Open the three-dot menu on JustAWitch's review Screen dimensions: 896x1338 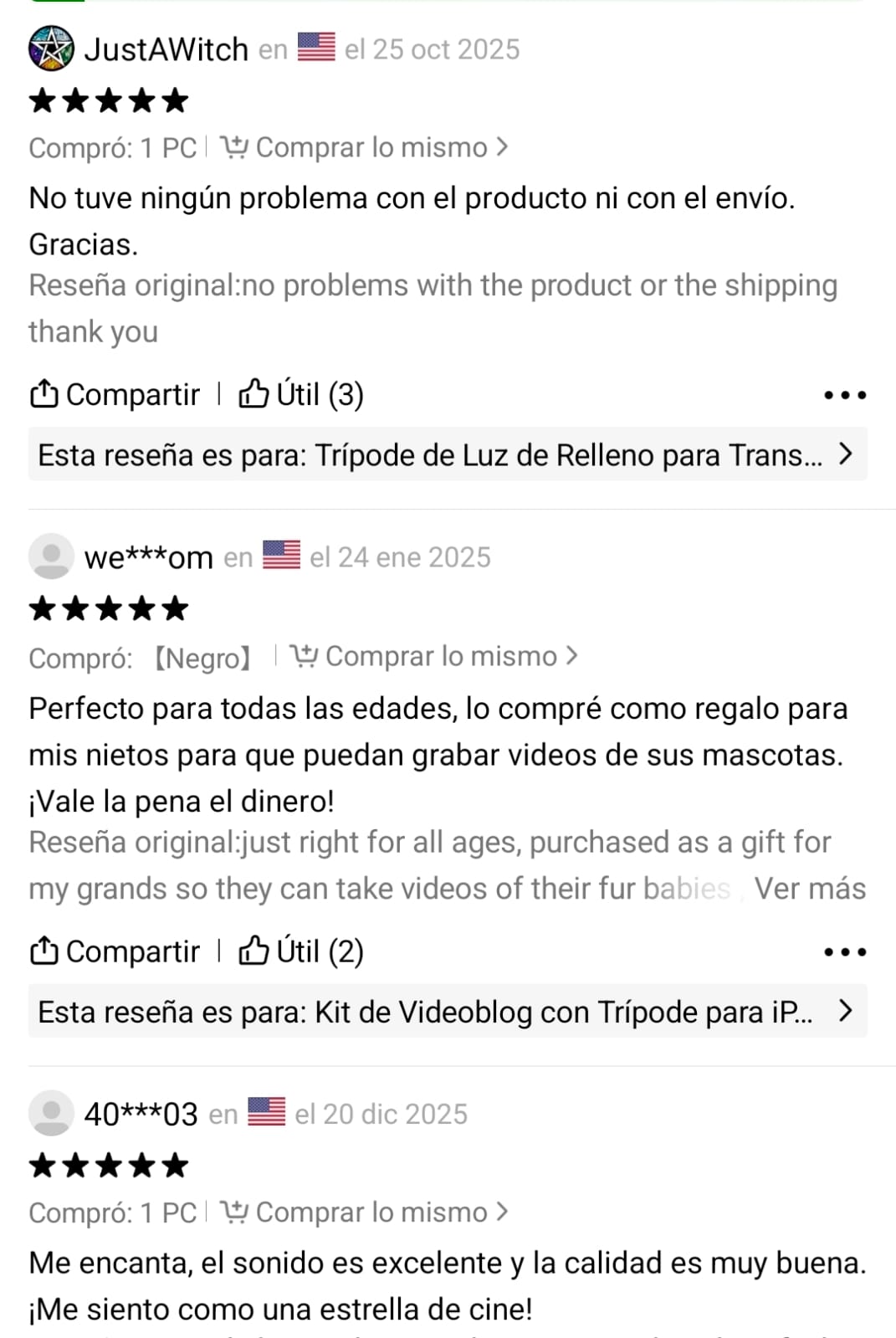(845, 393)
